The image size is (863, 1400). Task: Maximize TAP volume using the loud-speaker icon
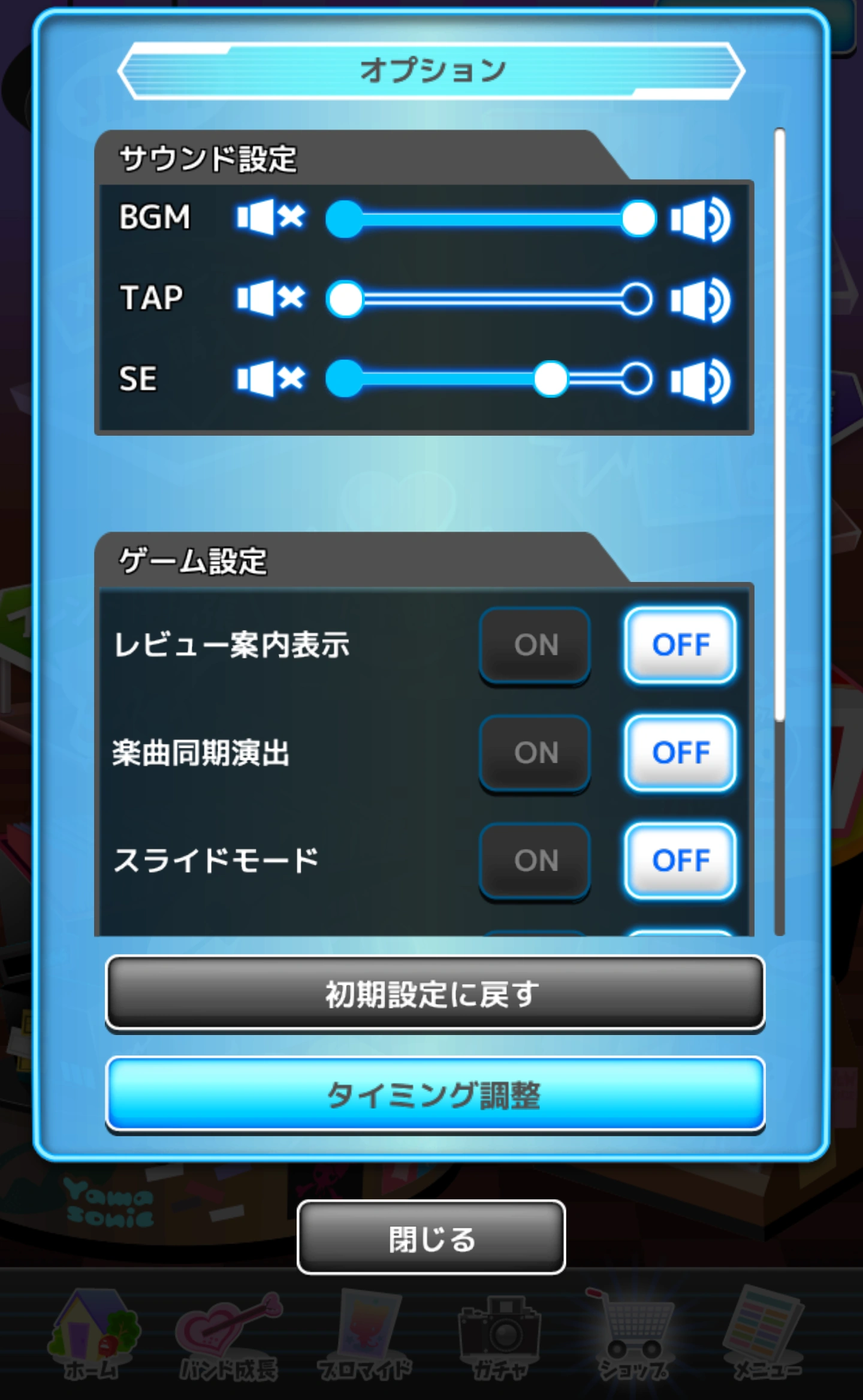[699, 300]
